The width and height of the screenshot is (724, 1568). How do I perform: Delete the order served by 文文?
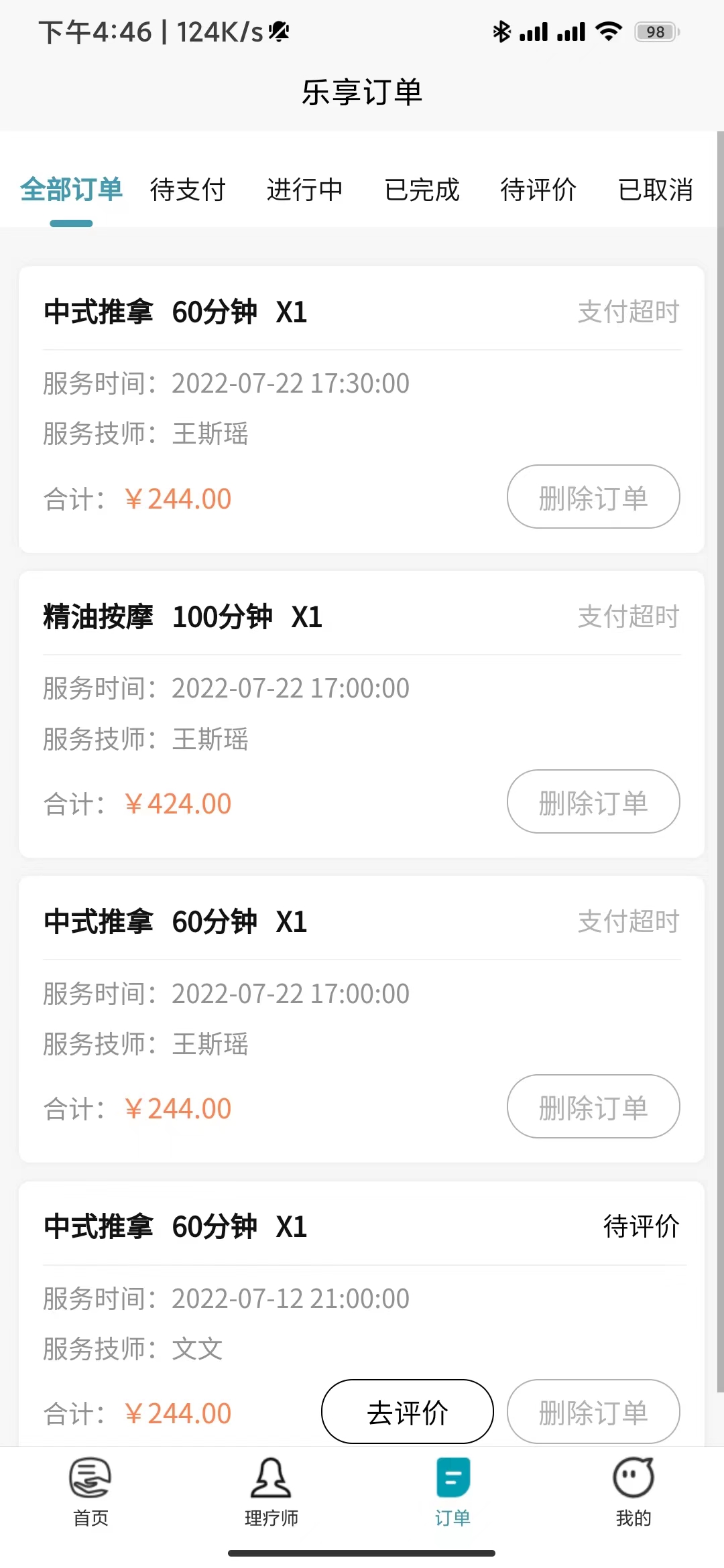[593, 1411]
